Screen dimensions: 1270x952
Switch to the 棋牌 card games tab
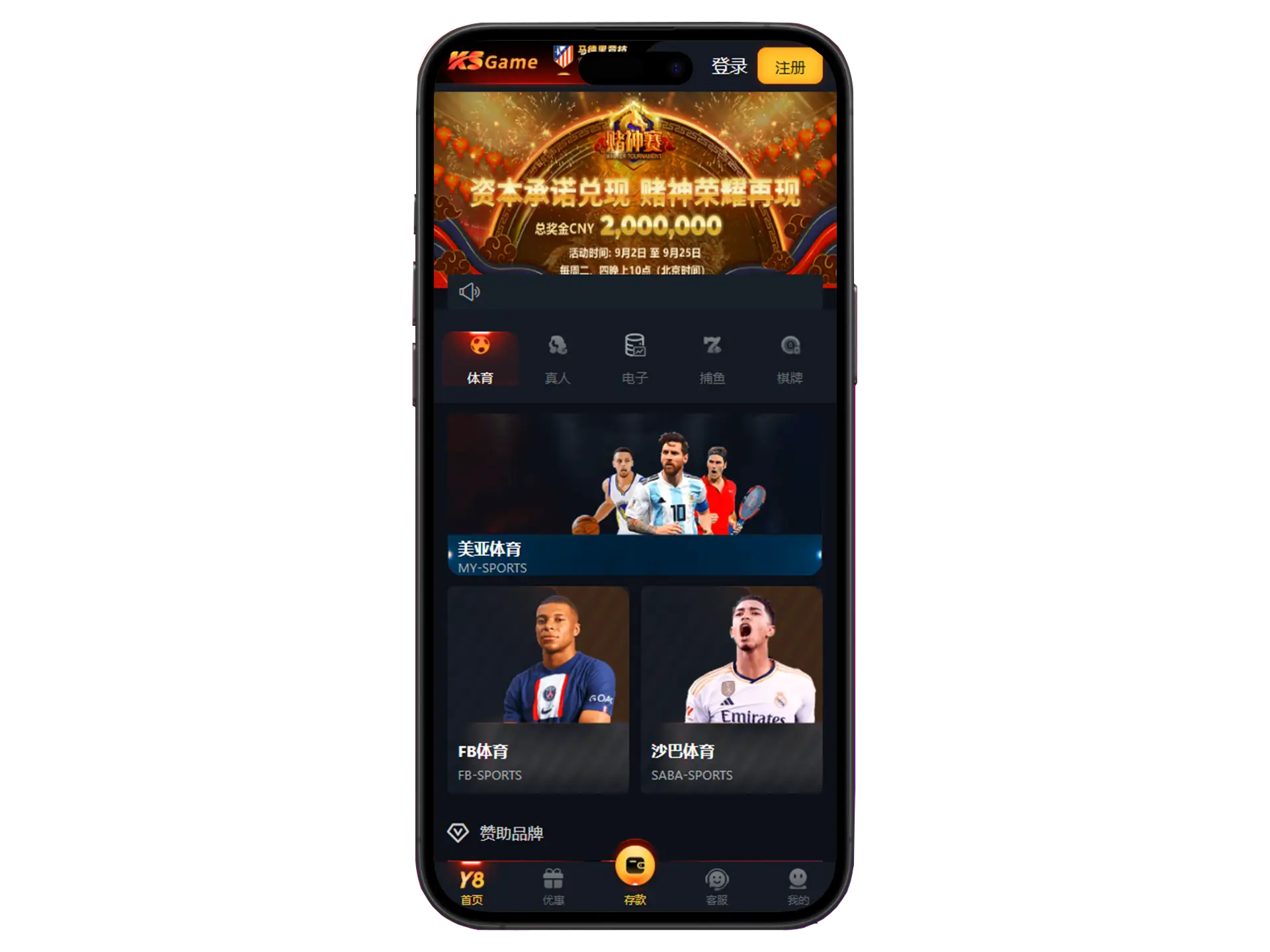(x=790, y=360)
